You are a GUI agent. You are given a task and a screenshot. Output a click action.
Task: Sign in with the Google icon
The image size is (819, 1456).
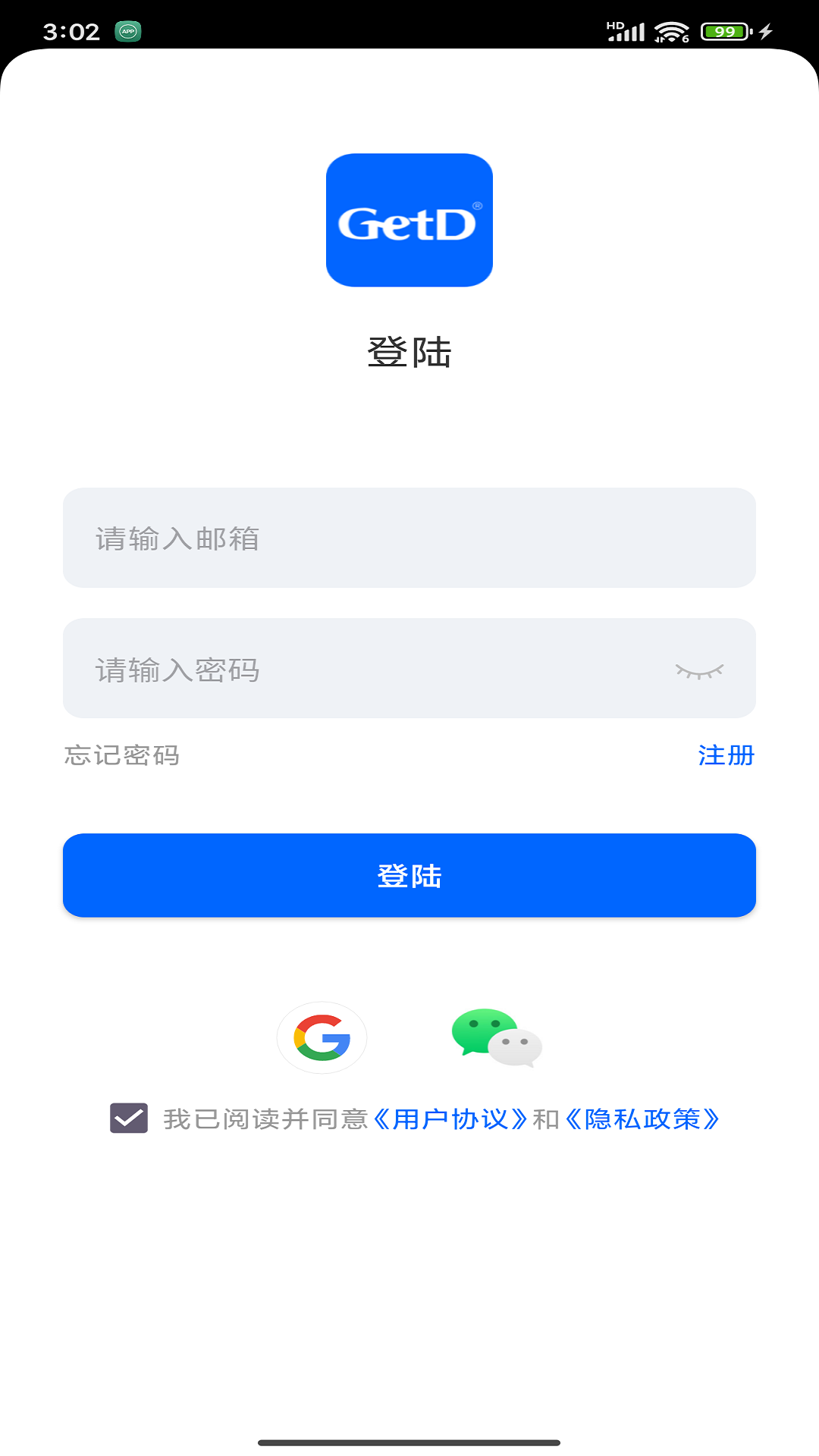[x=322, y=1037]
